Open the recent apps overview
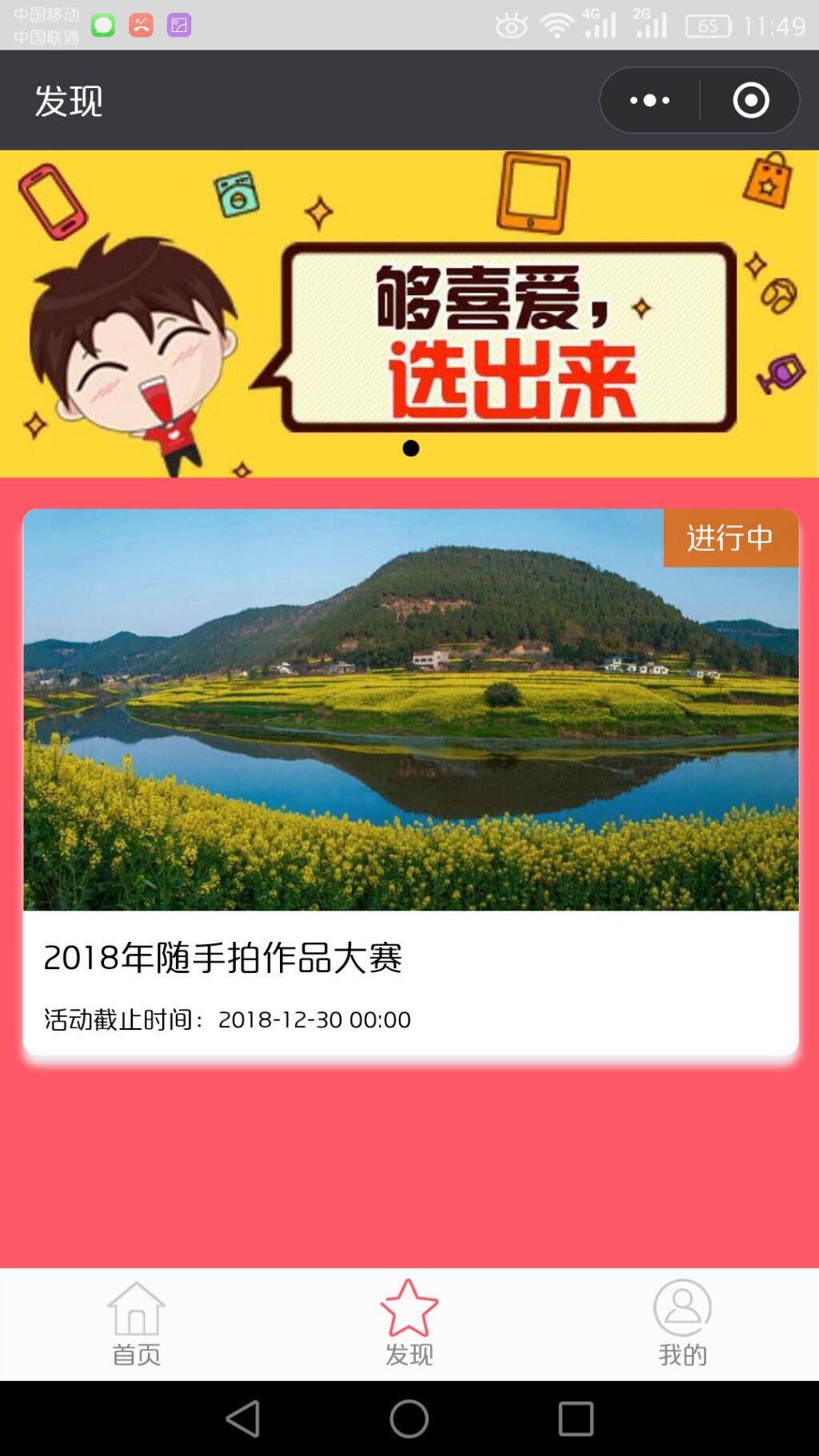This screenshot has width=819, height=1456. pyautogui.click(x=576, y=1418)
